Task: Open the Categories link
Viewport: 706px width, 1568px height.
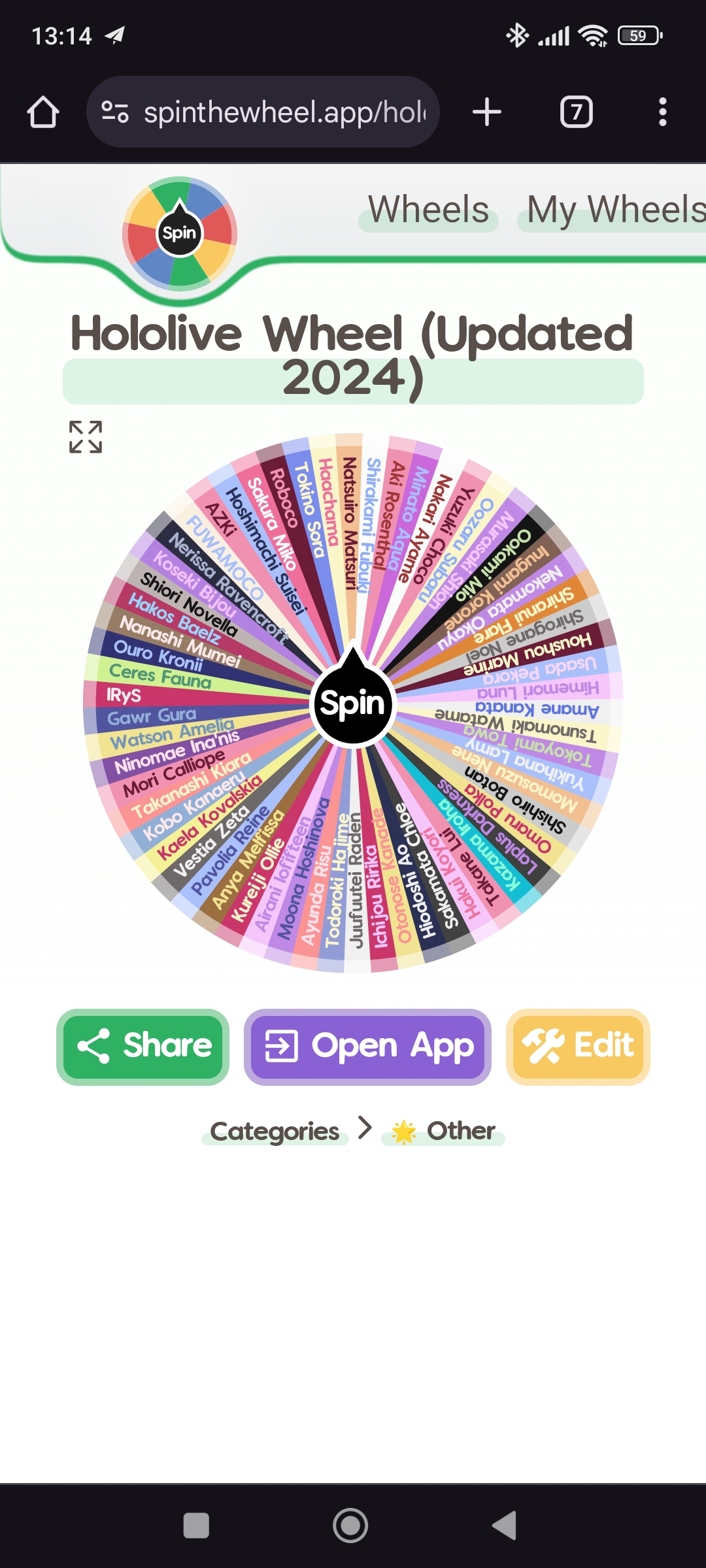Action: [275, 1132]
